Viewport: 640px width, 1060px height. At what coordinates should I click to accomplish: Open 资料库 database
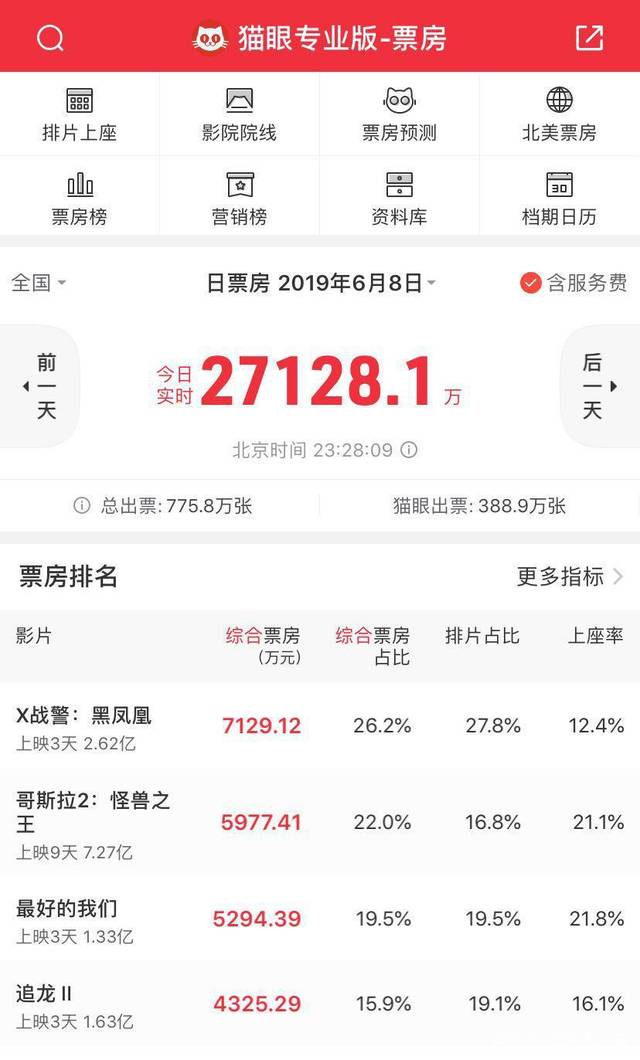(399, 197)
